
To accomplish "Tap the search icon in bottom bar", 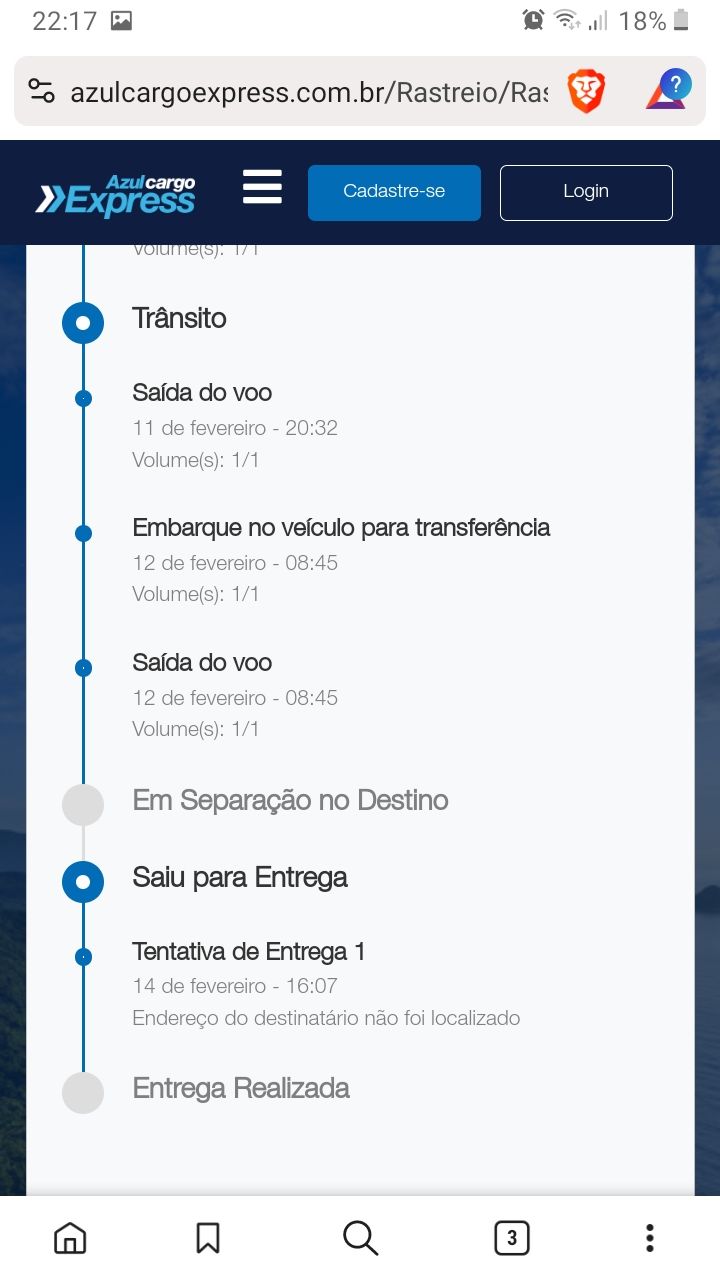I will pyautogui.click(x=359, y=1237).
